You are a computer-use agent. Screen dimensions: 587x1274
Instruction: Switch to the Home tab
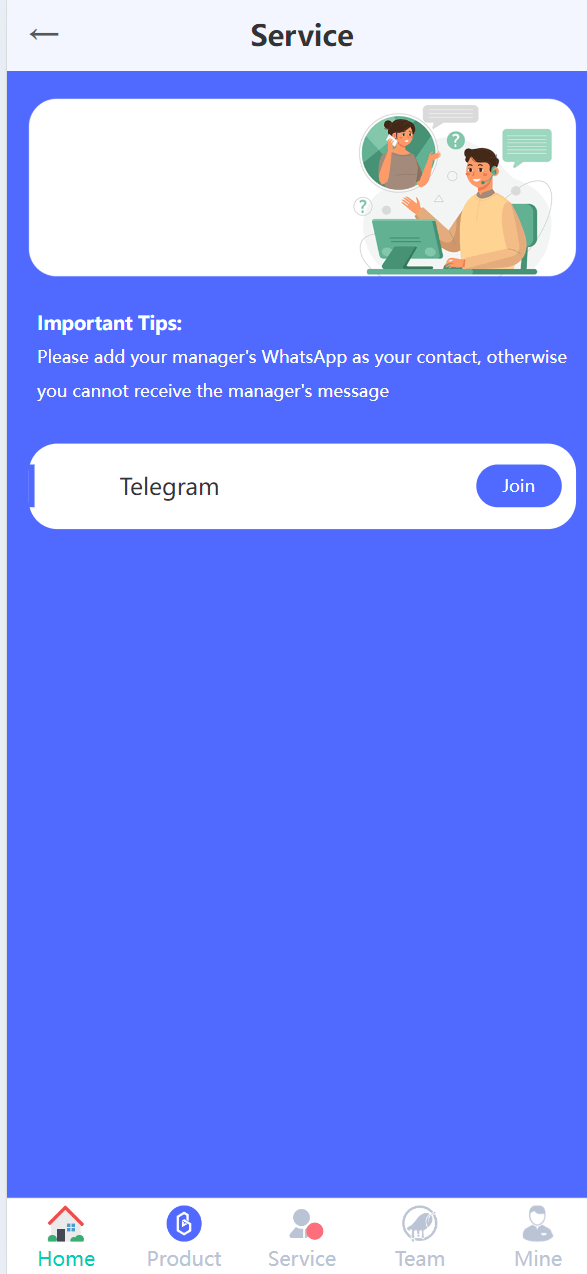[66, 1237]
